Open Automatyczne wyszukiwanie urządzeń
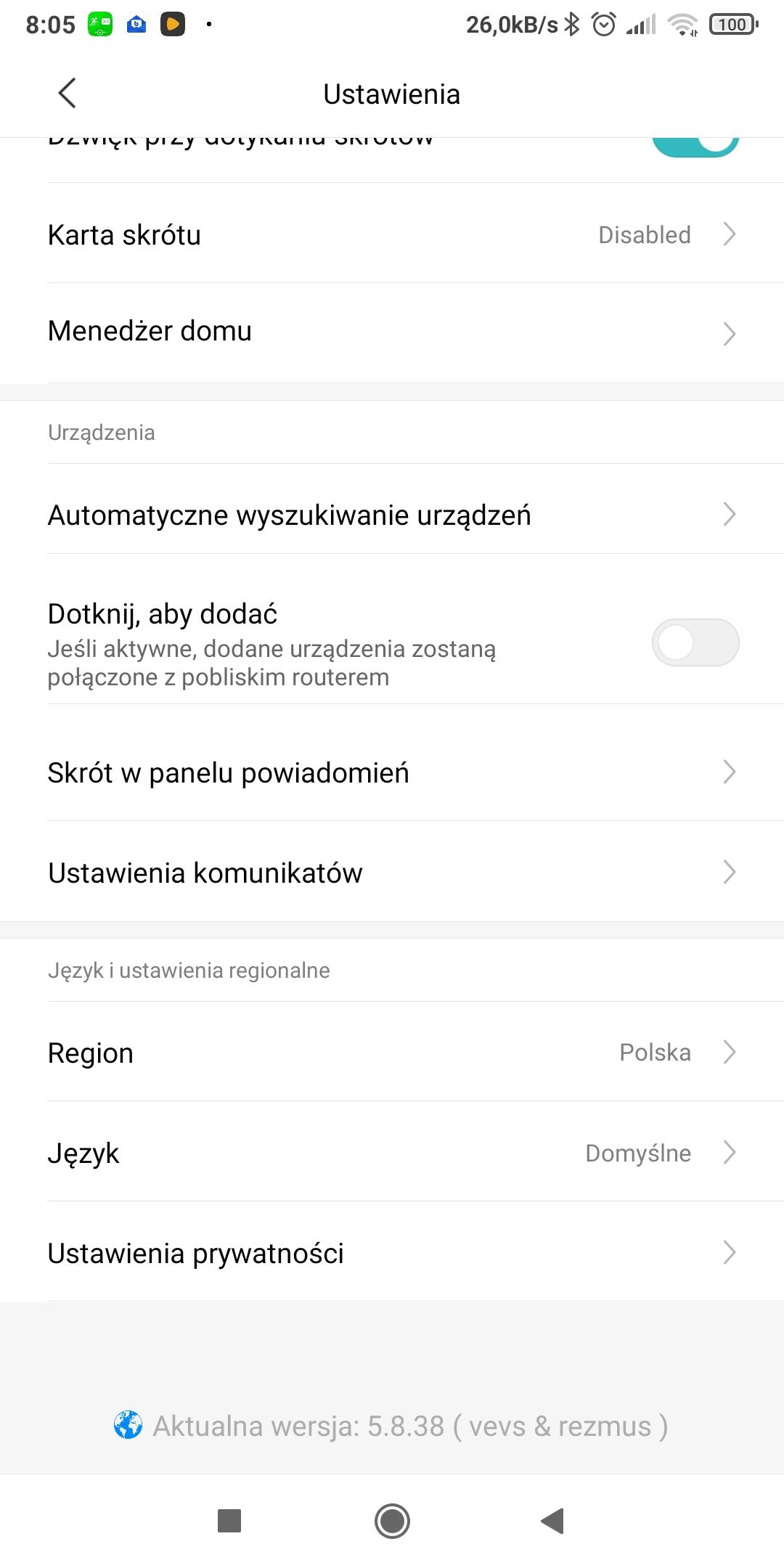Viewport: 784px width, 1568px height. click(392, 515)
